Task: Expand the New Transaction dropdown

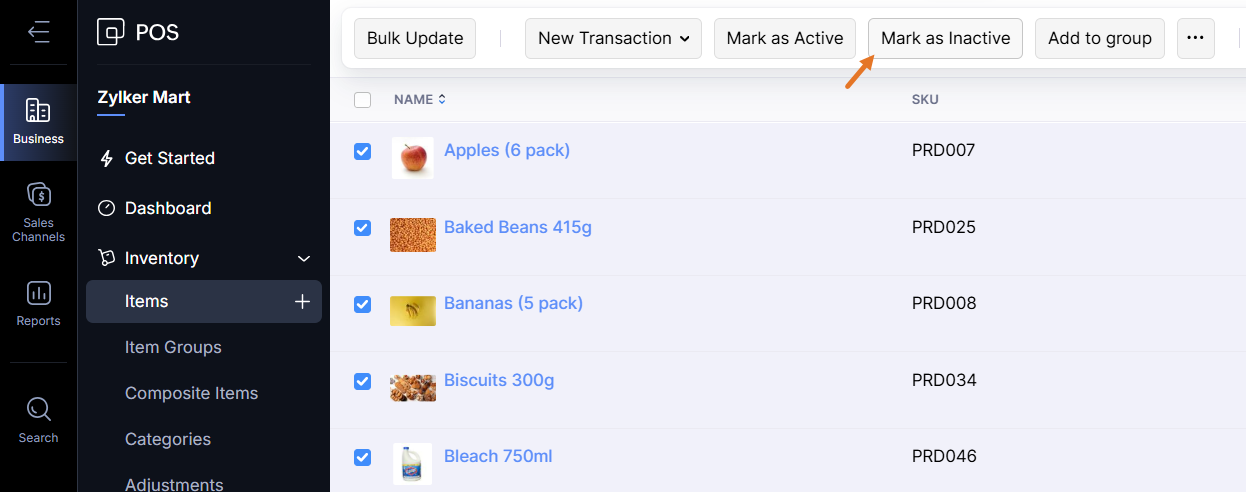Action: pyautogui.click(x=613, y=38)
